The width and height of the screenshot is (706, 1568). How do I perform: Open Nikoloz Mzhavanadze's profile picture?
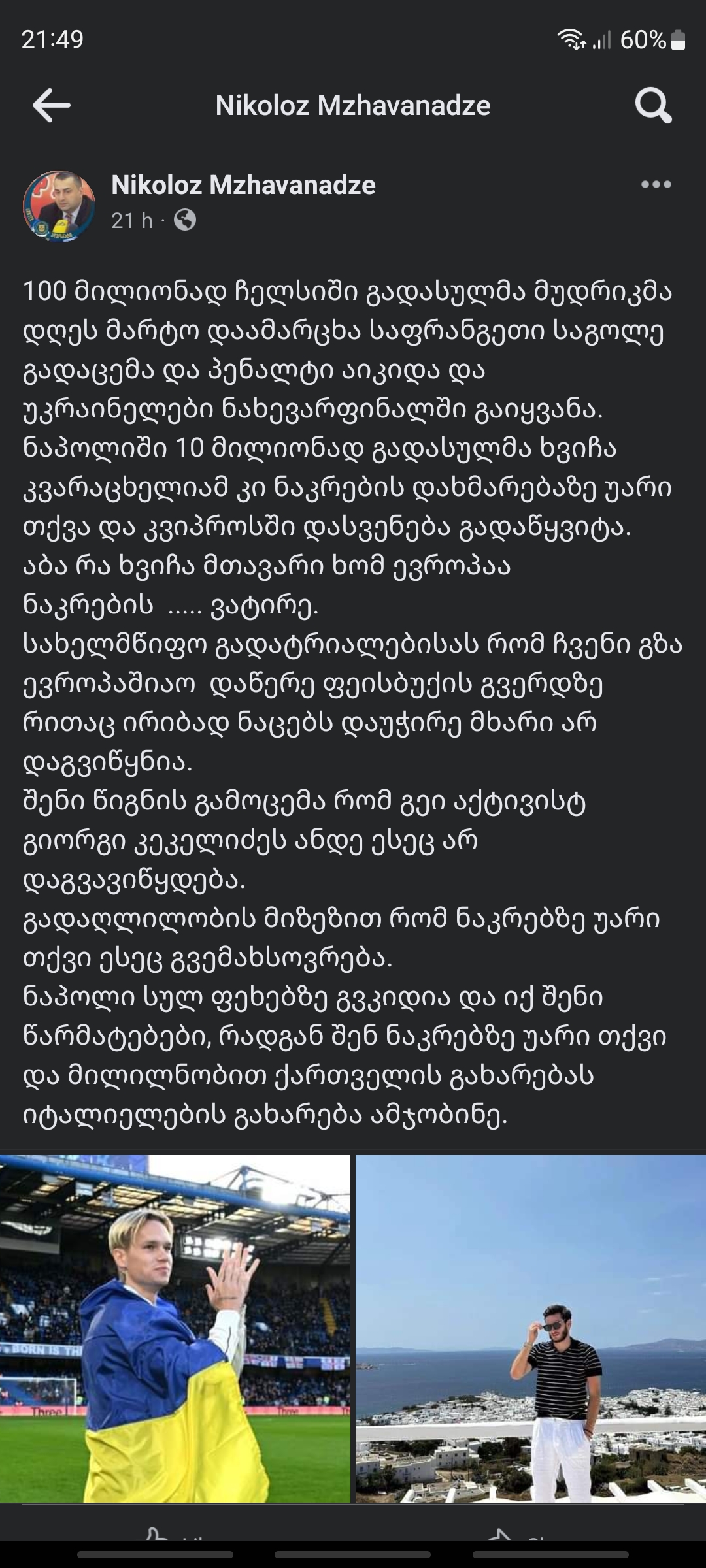[59, 206]
